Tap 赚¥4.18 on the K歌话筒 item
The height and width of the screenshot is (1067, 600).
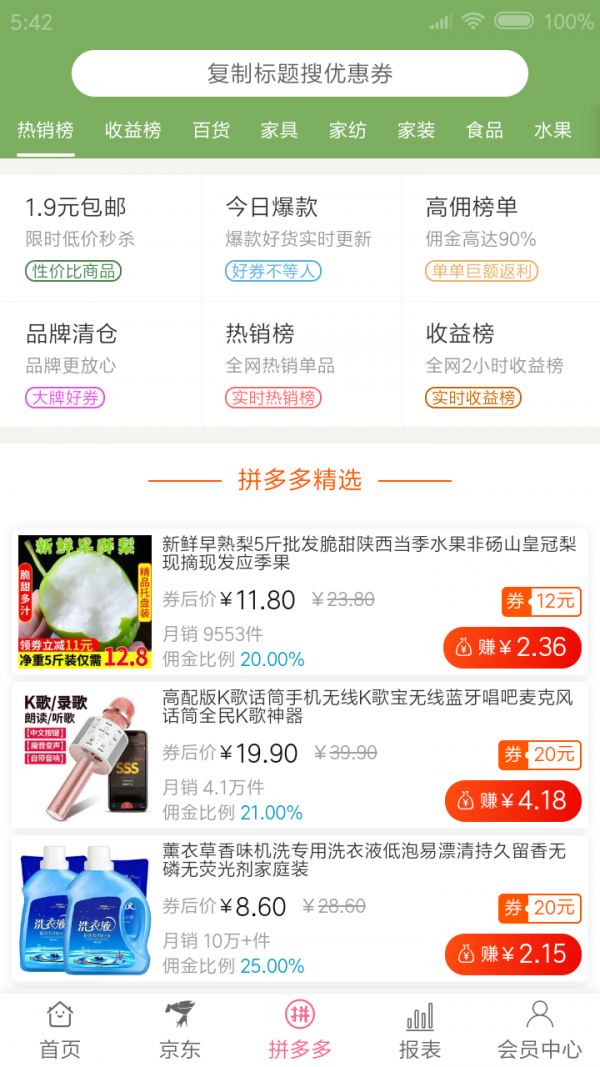tap(512, 801)
